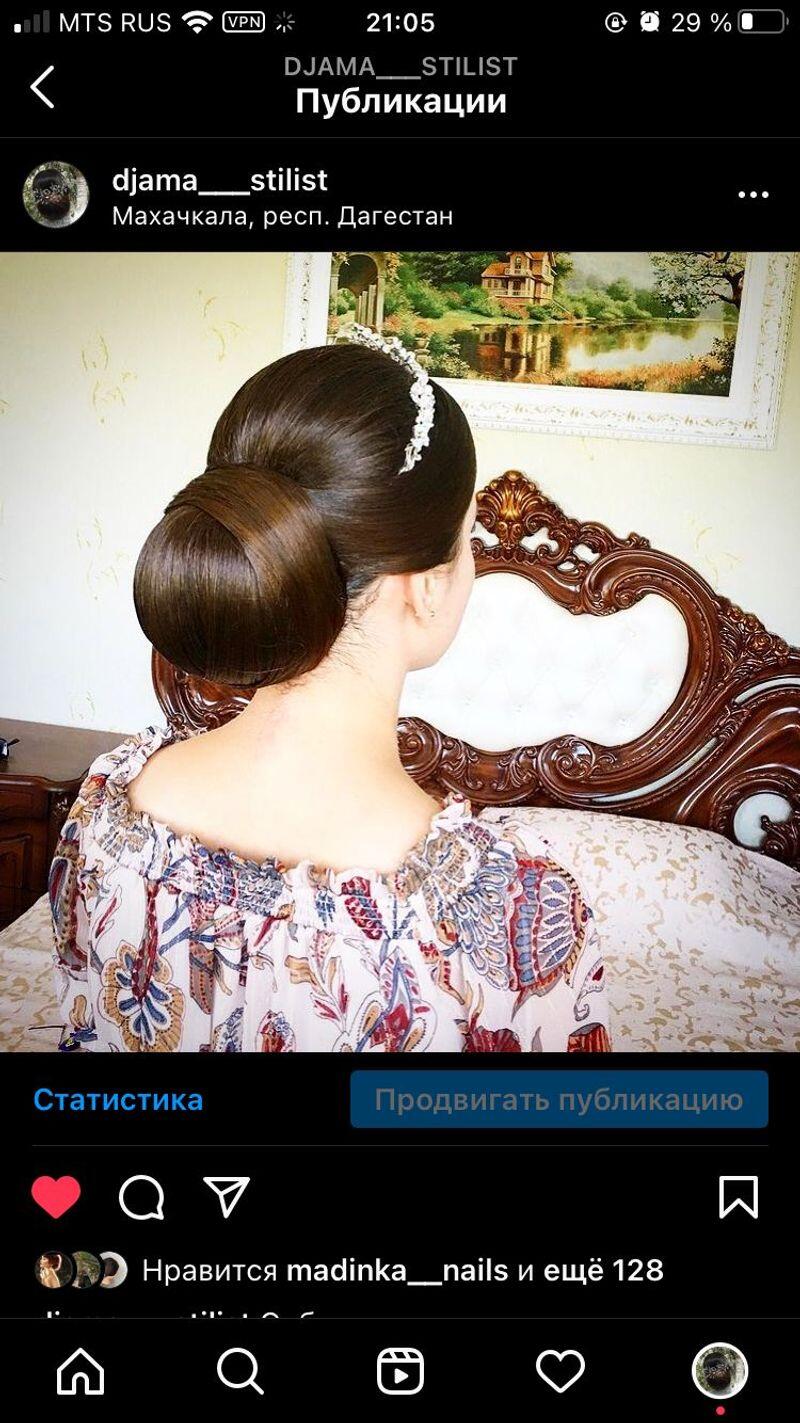This screenshot has width=800, height=1423.
Task: Switch to the Search tab
Action: pyautogui.click(x=240, y=1371)
